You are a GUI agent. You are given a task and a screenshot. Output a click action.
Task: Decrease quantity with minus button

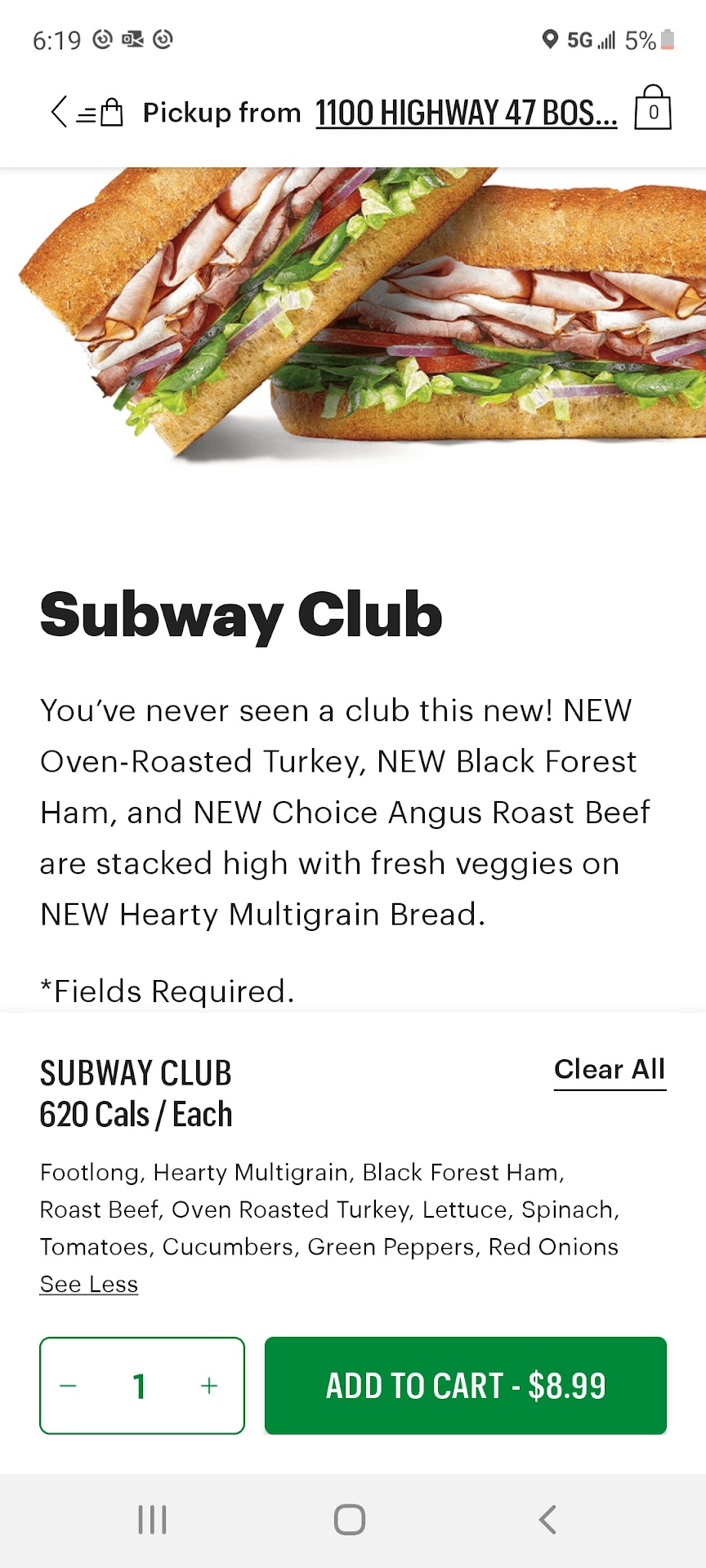click(x=69, y=1386)
